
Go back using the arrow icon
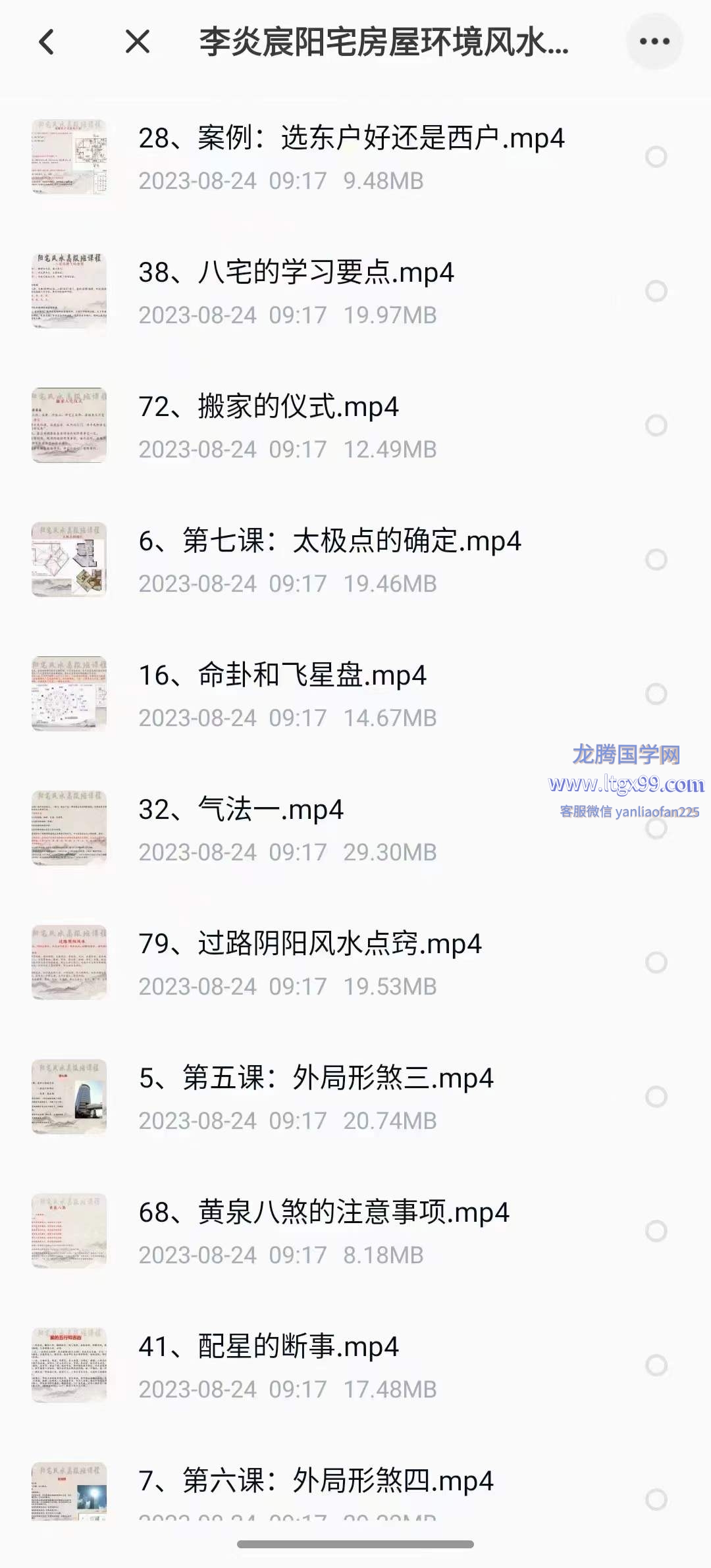point(46,42)
